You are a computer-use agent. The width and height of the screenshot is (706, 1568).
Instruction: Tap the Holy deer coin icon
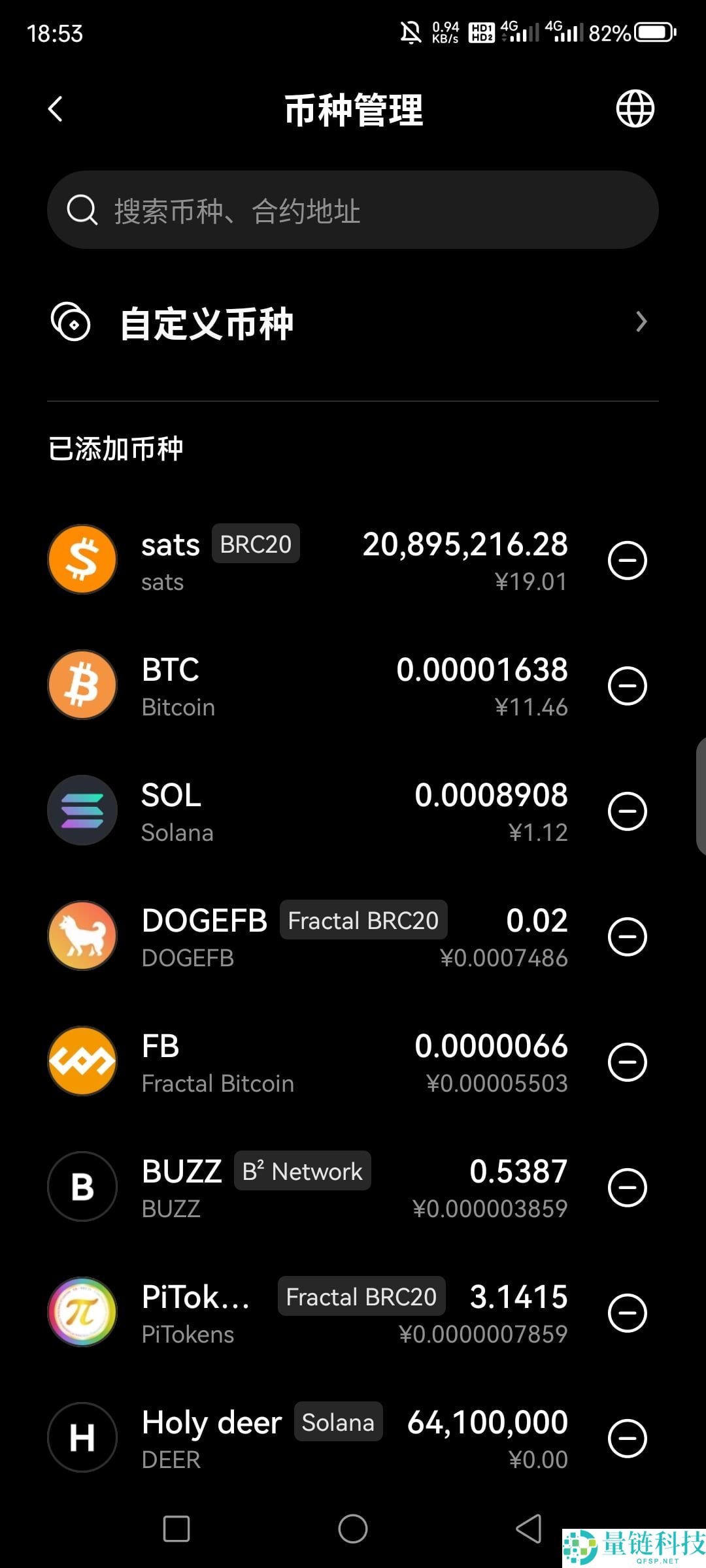click(x=82, y=1437)
